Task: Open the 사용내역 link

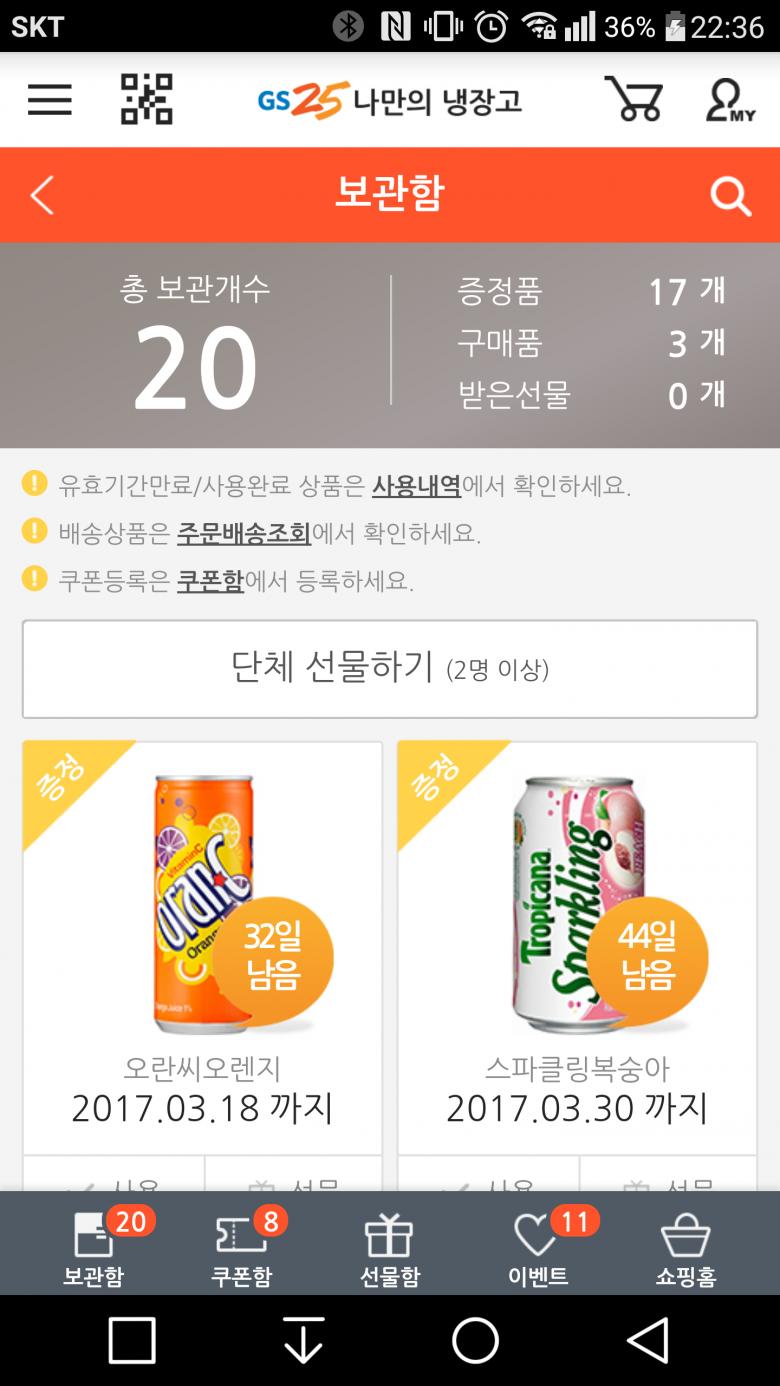Action: pyautogui.click(x=416, y=486)
